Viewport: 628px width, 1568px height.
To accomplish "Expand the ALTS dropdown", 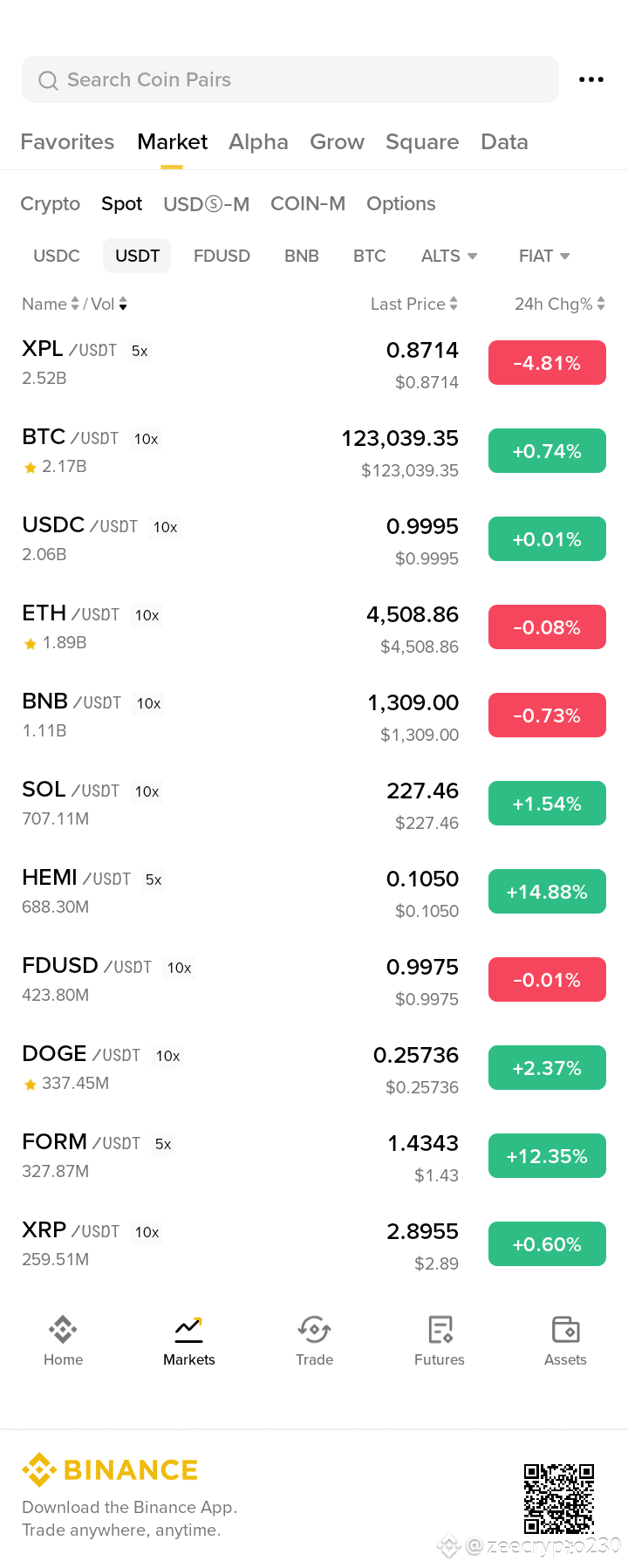I will [448, 256].
